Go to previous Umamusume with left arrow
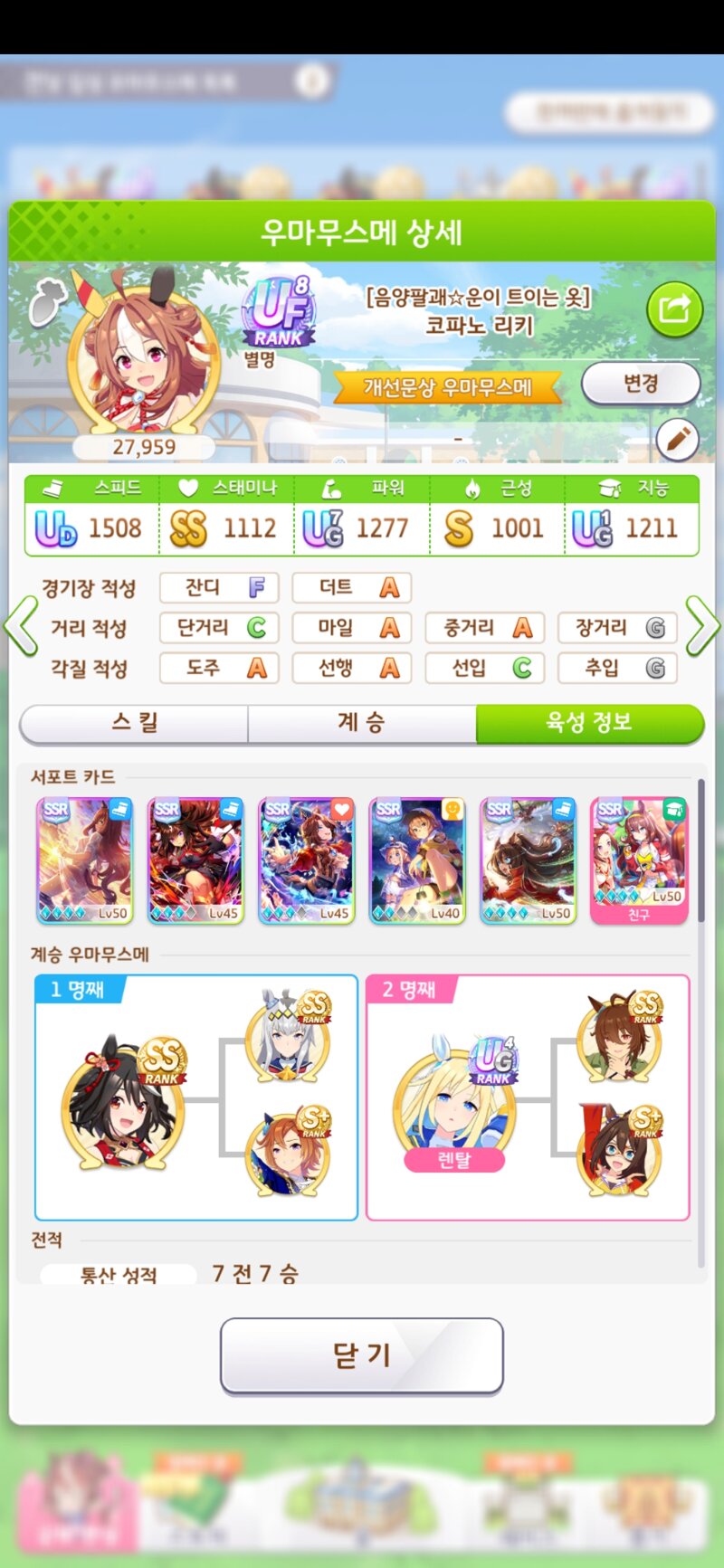 click(x=22, y=625)
